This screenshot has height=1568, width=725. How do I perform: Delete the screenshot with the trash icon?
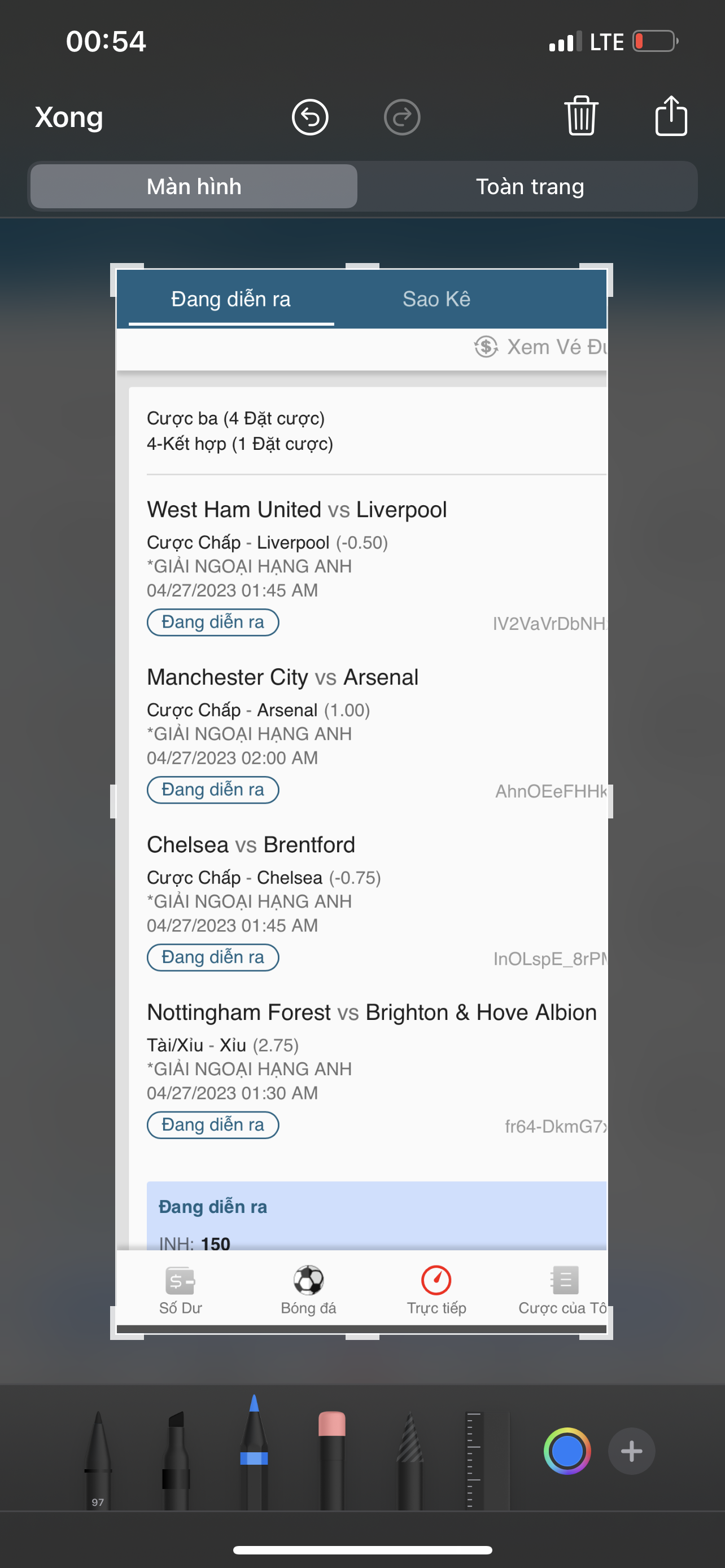point(580,116)
